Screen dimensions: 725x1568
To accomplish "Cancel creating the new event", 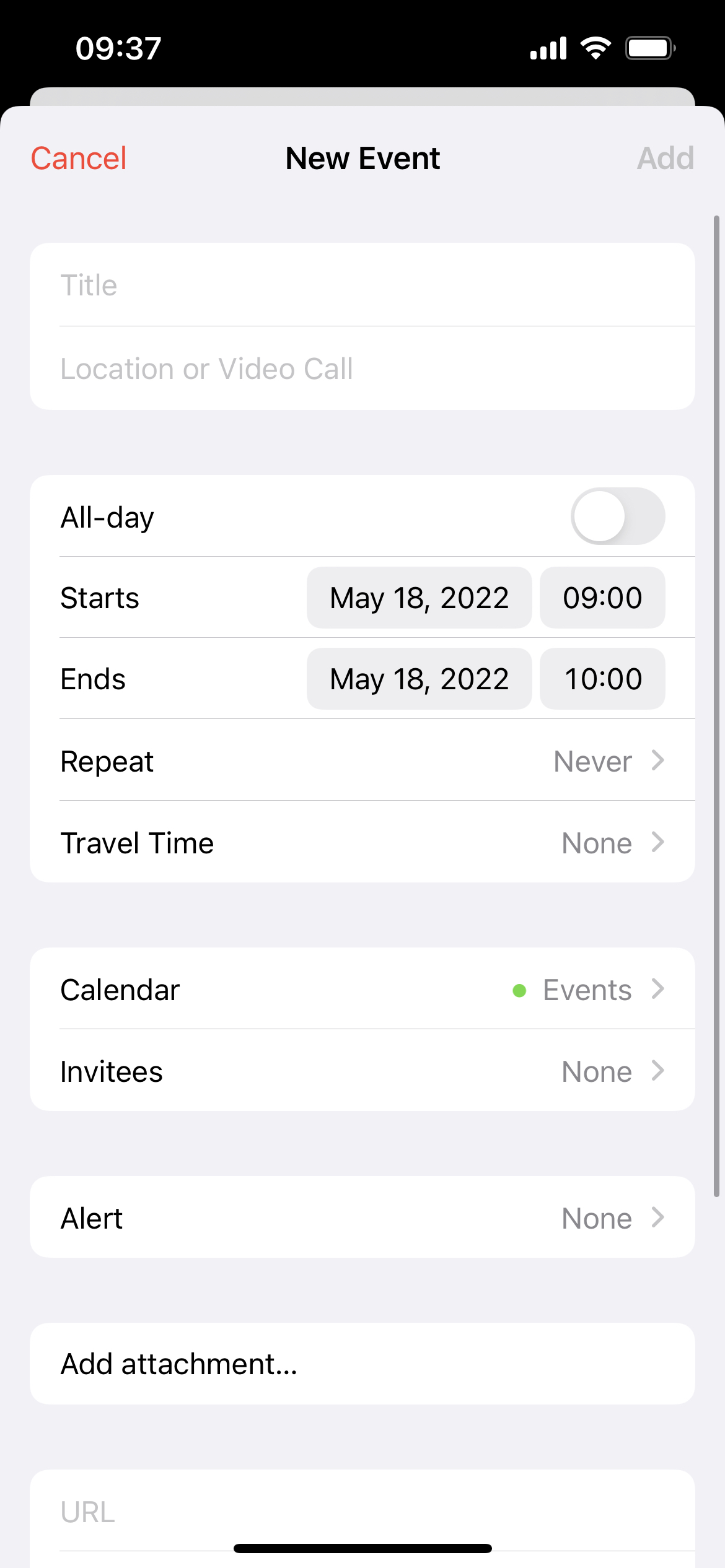I will point(78,158).
